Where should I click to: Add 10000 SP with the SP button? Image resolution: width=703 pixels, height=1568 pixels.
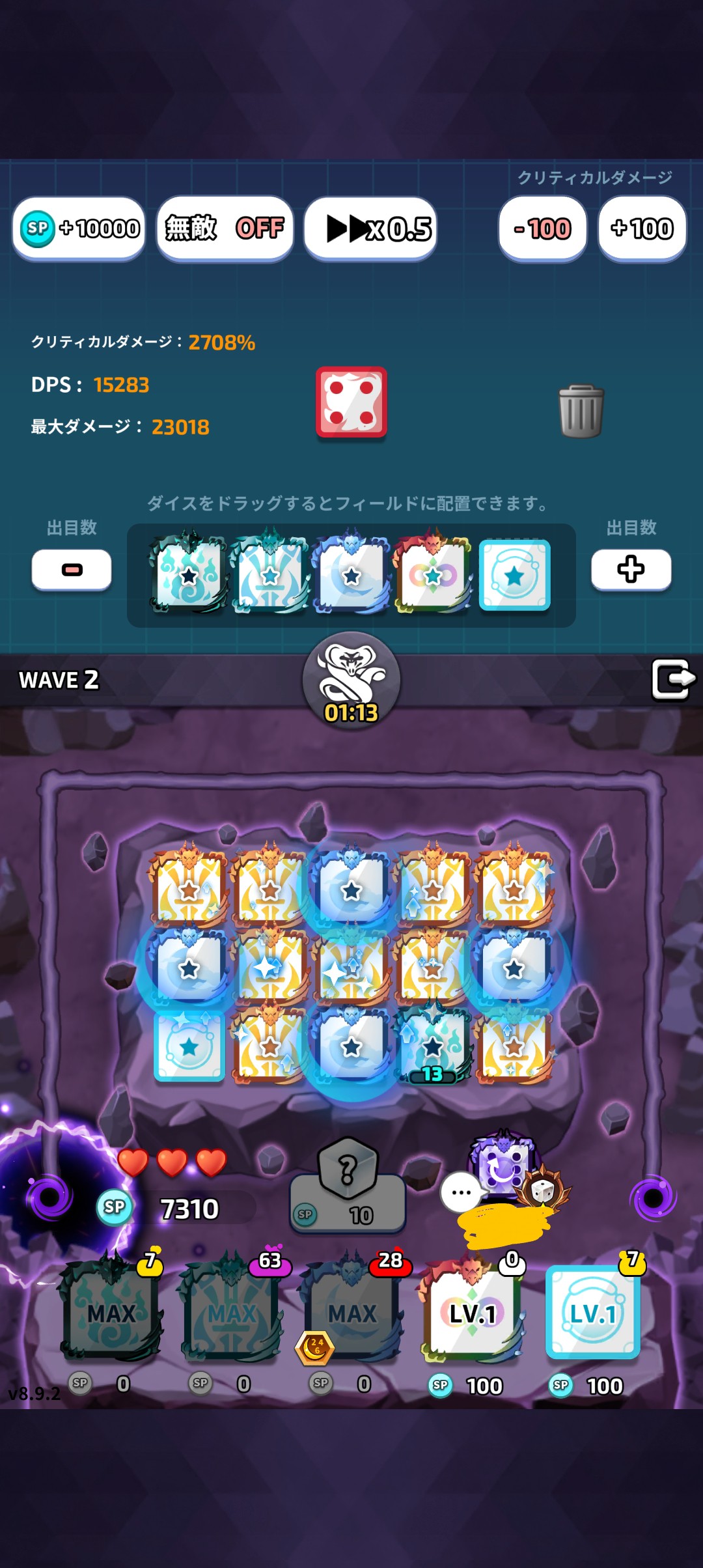(x=78, y=229)
